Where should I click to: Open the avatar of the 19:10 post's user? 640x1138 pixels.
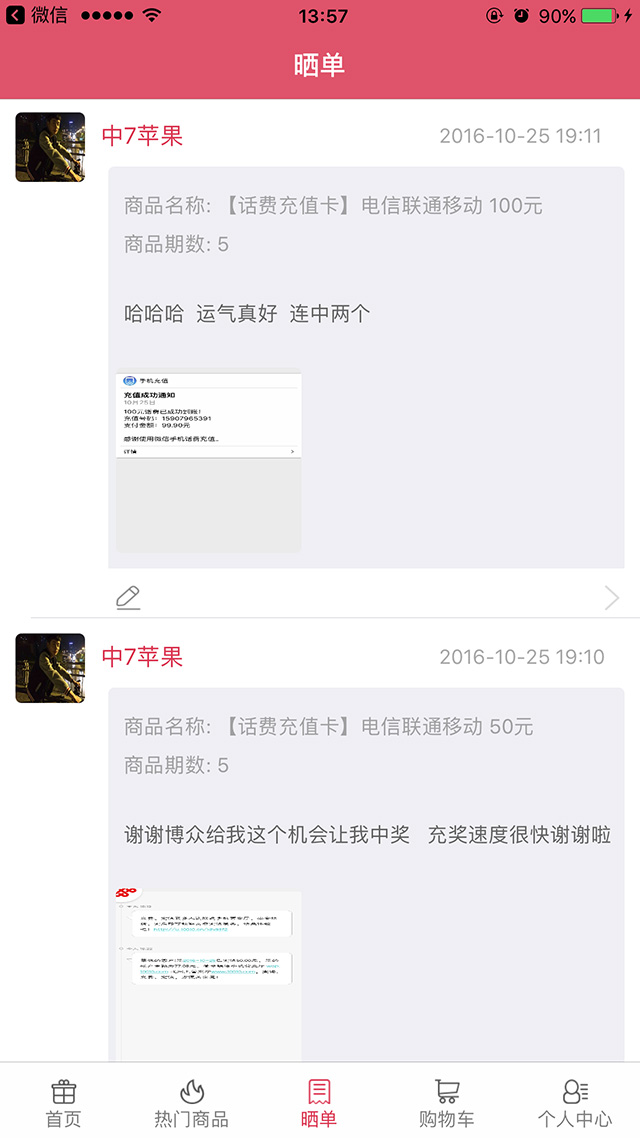tap(50, 668)
